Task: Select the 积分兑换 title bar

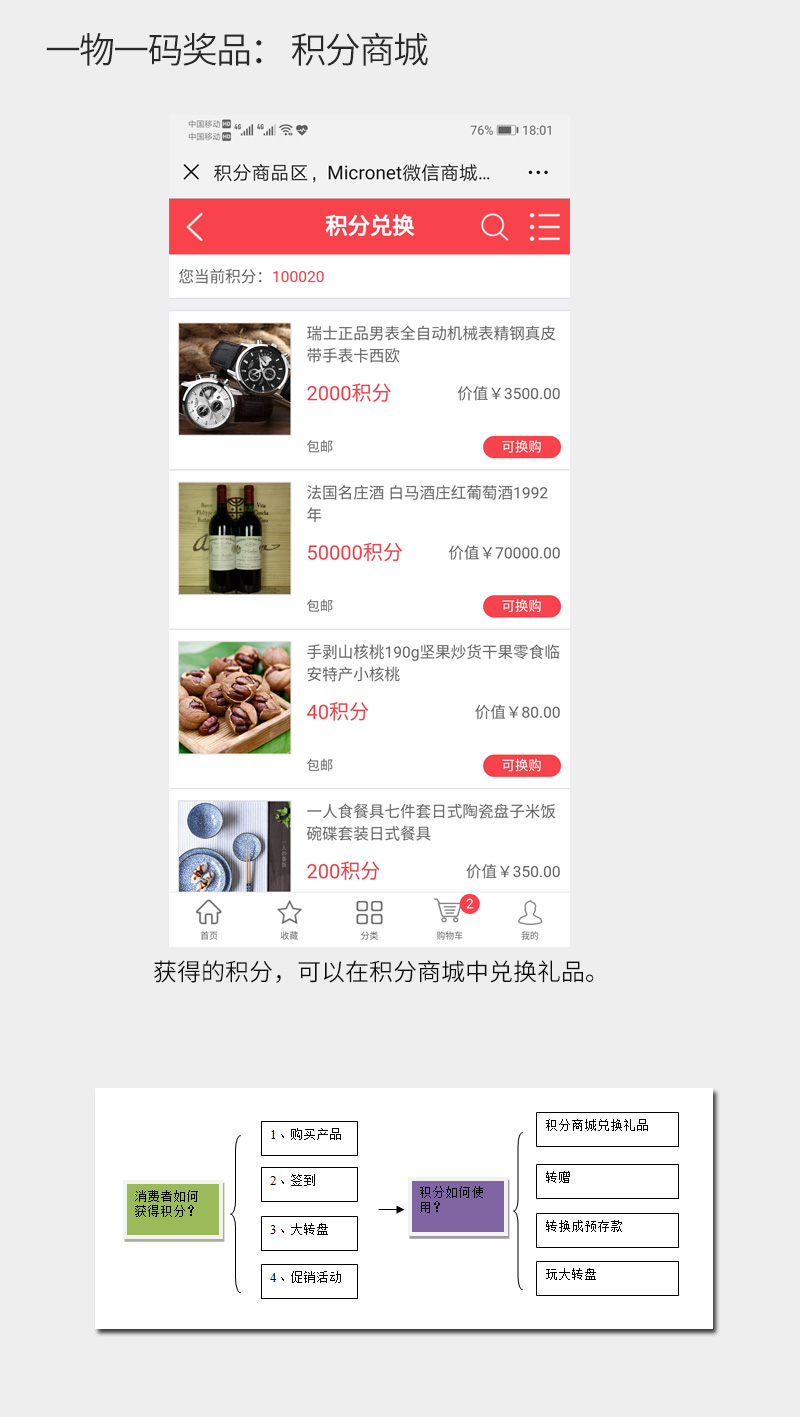Action: pos(369,227)
